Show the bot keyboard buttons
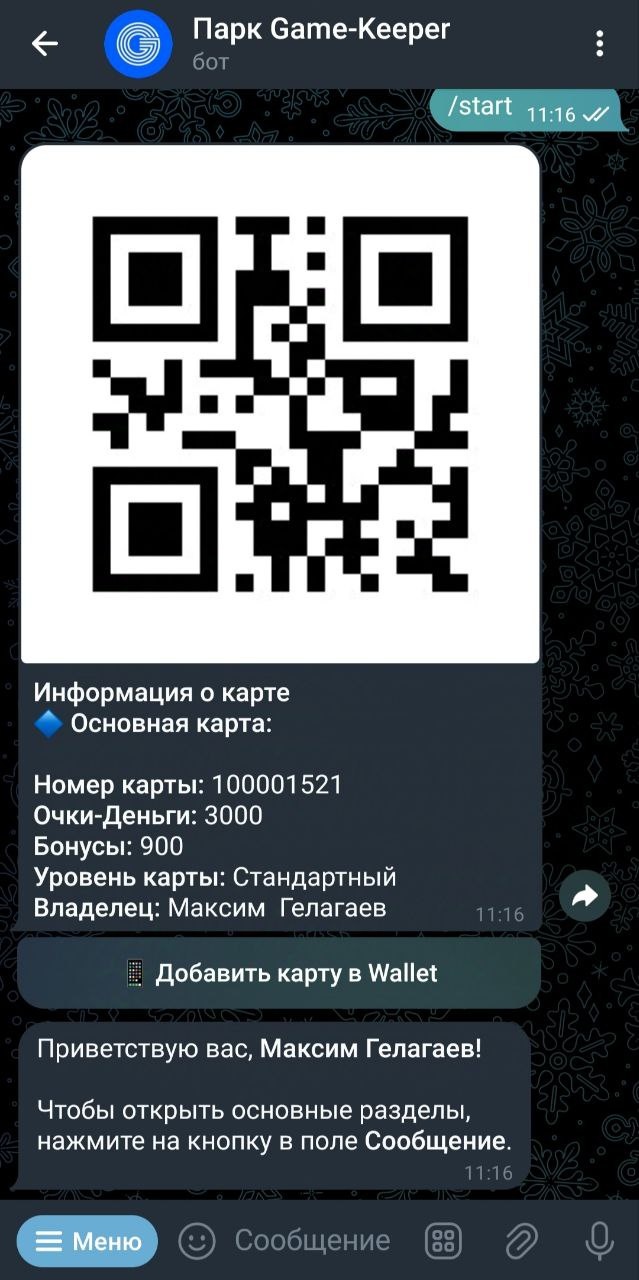 click(444, 1242)
